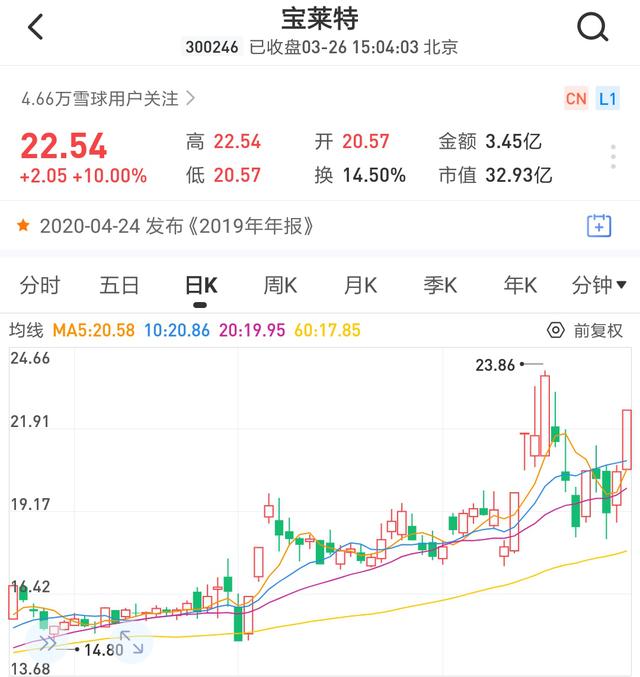Image resolution: width=640 pixels, height=677 pixels.
Task: Expand the chart to full screen
Action: click(x=132, y=642)
